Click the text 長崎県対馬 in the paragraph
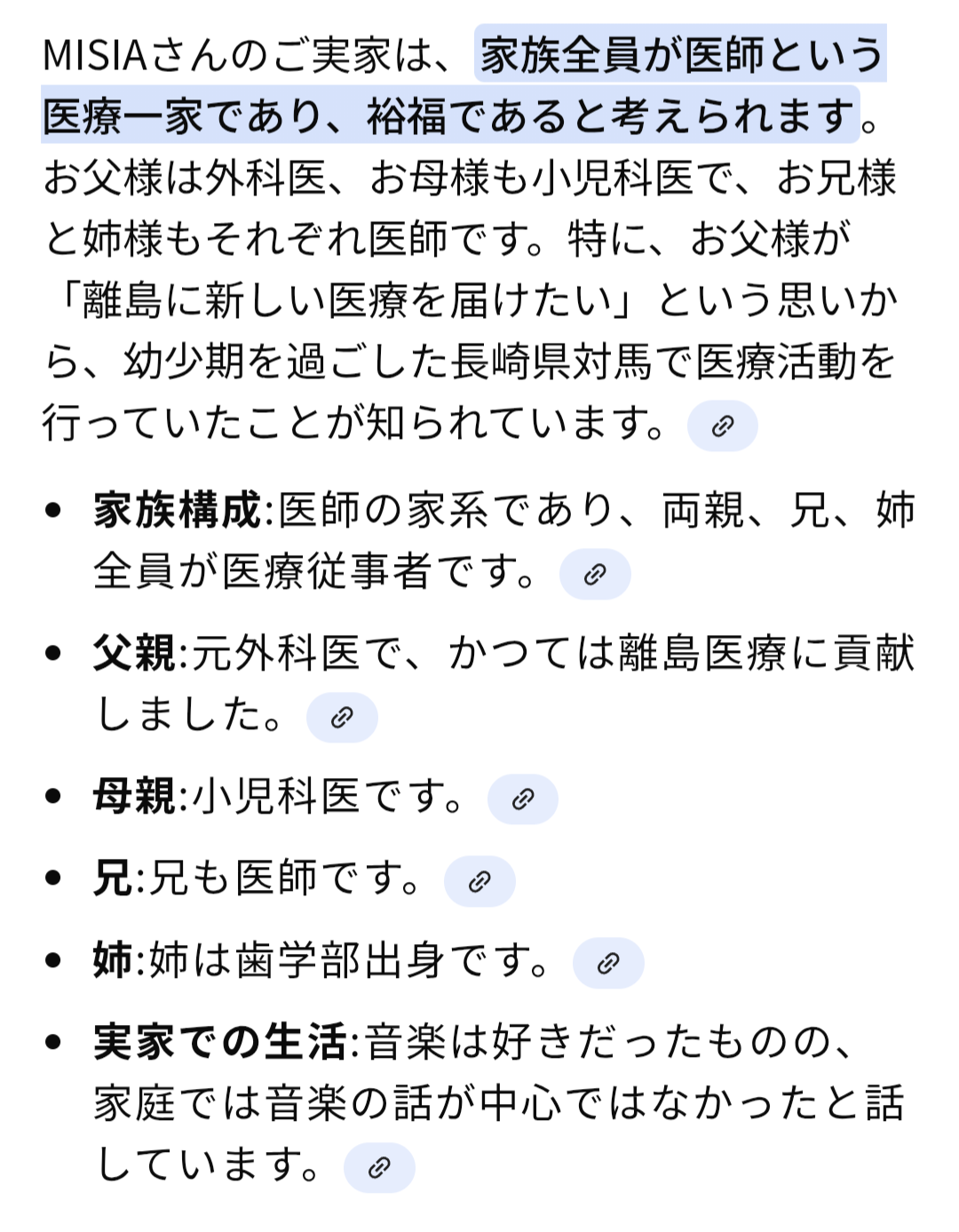 (551, 361)
